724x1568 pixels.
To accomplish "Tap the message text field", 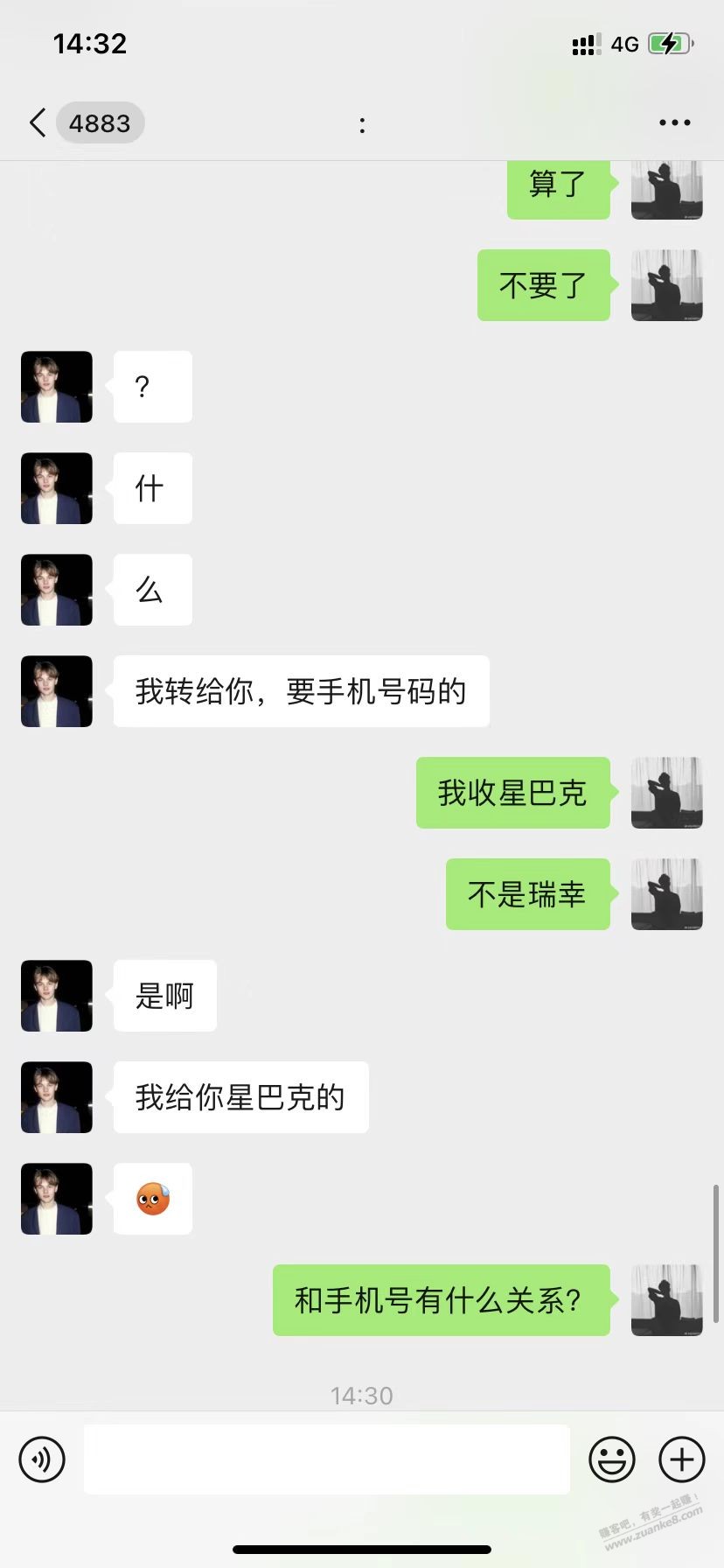I will click(x=327, y=1459).
